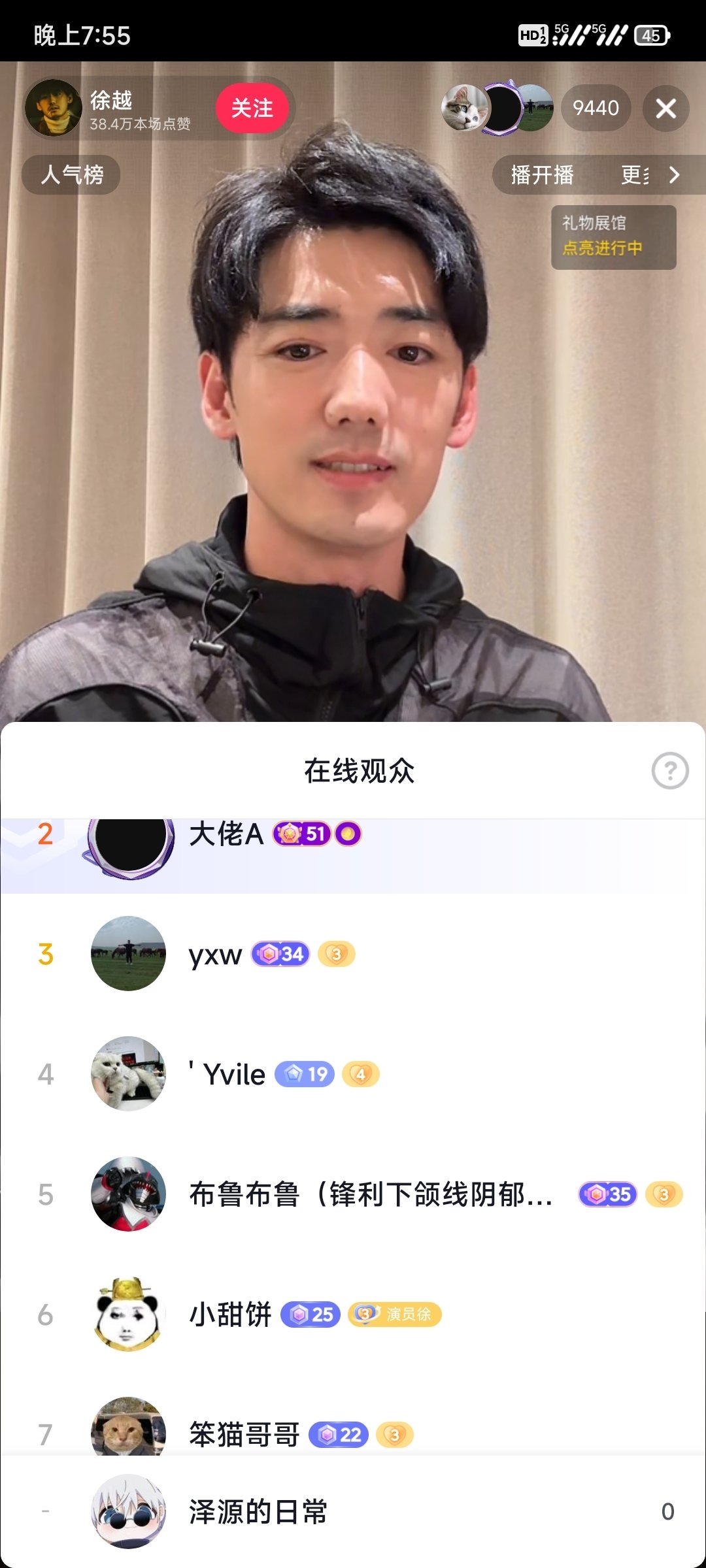Screen dimensions: 706x1568
Task: View profile of 布鲁布鲁 viewer
Action: (369, 1194)
